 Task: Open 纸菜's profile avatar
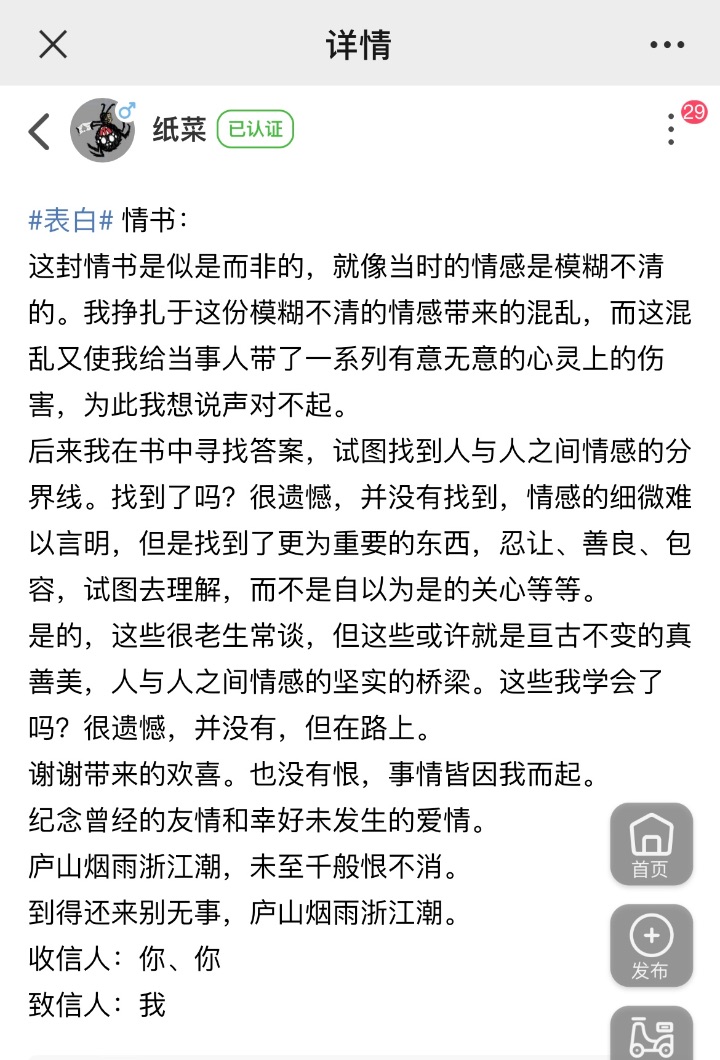[x=102, y=130]
